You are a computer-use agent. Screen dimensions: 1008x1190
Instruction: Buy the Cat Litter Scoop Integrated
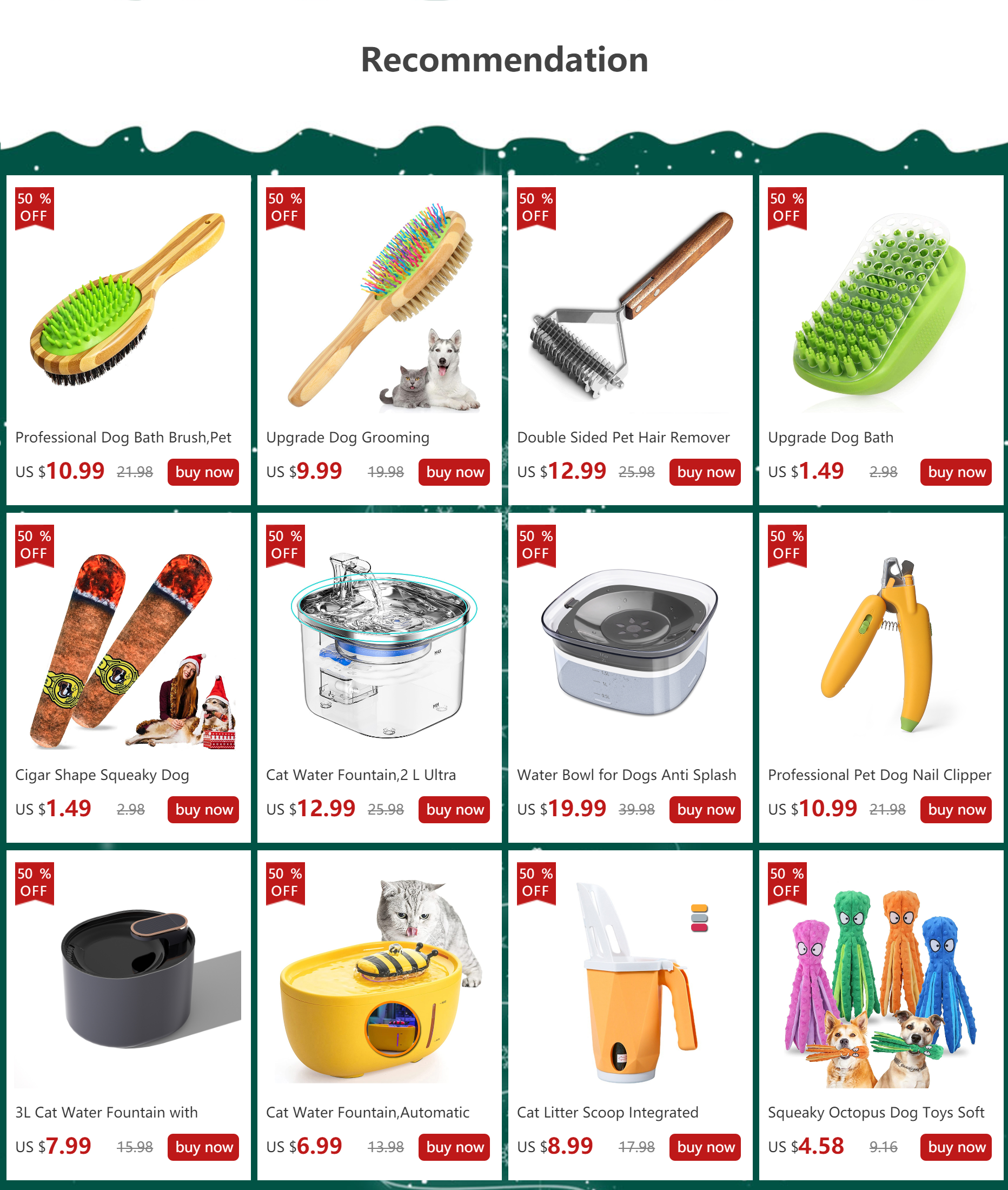coord(705,1147)
